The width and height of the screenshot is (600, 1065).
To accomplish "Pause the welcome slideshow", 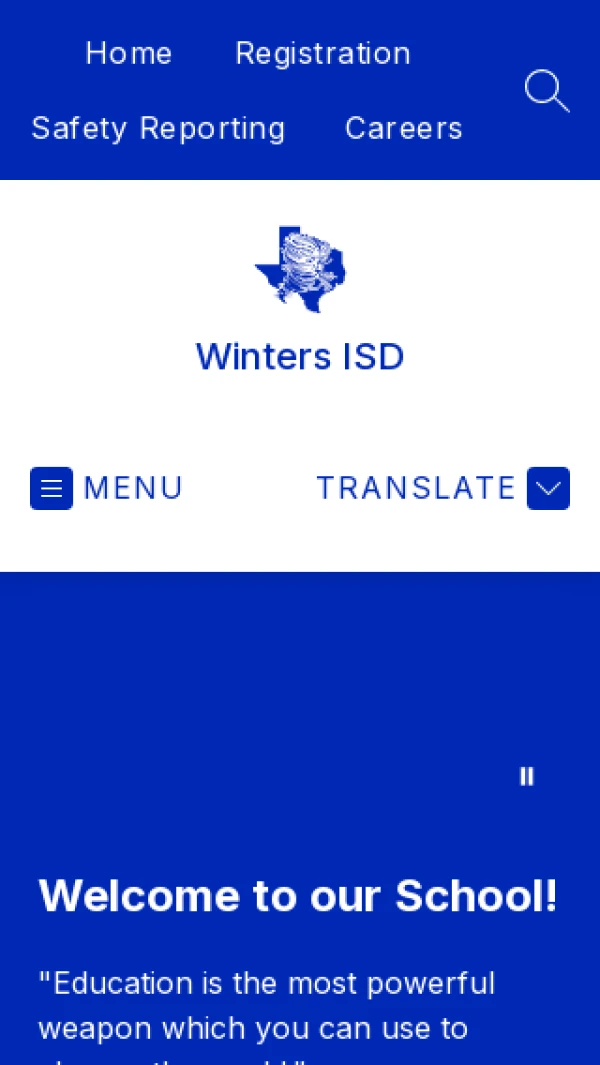I will [x=526, y=776].
